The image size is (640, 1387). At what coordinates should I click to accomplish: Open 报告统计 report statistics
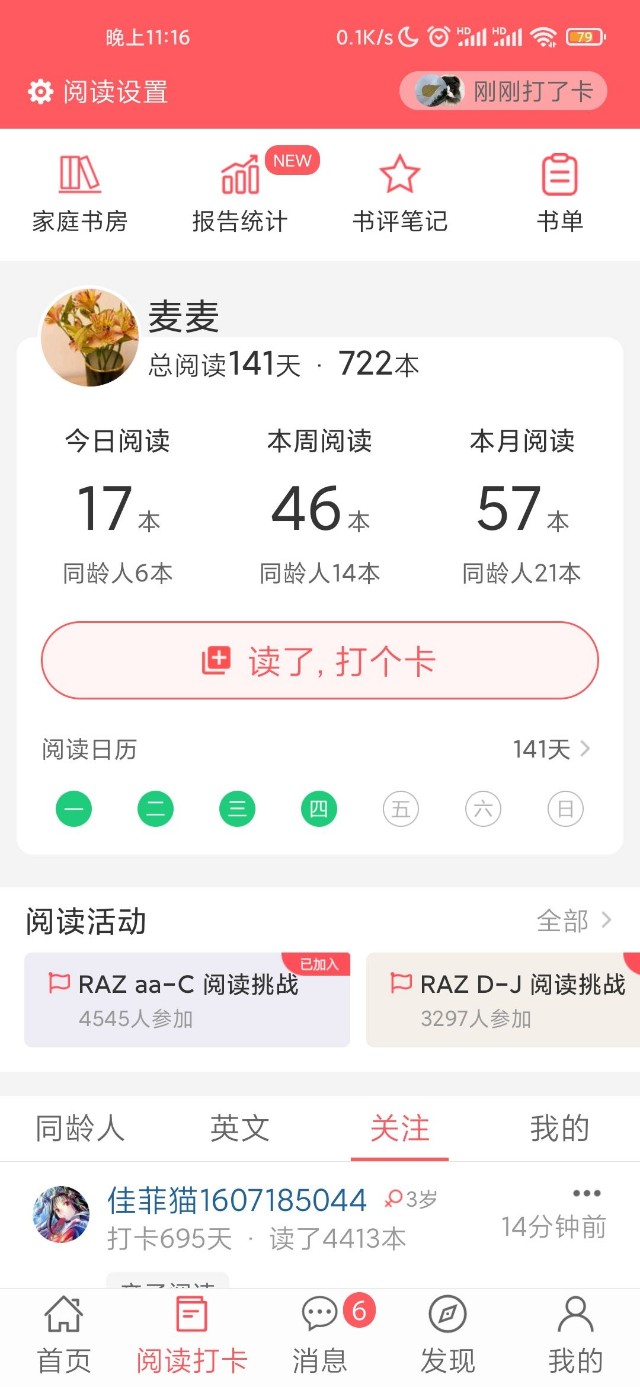240,194
